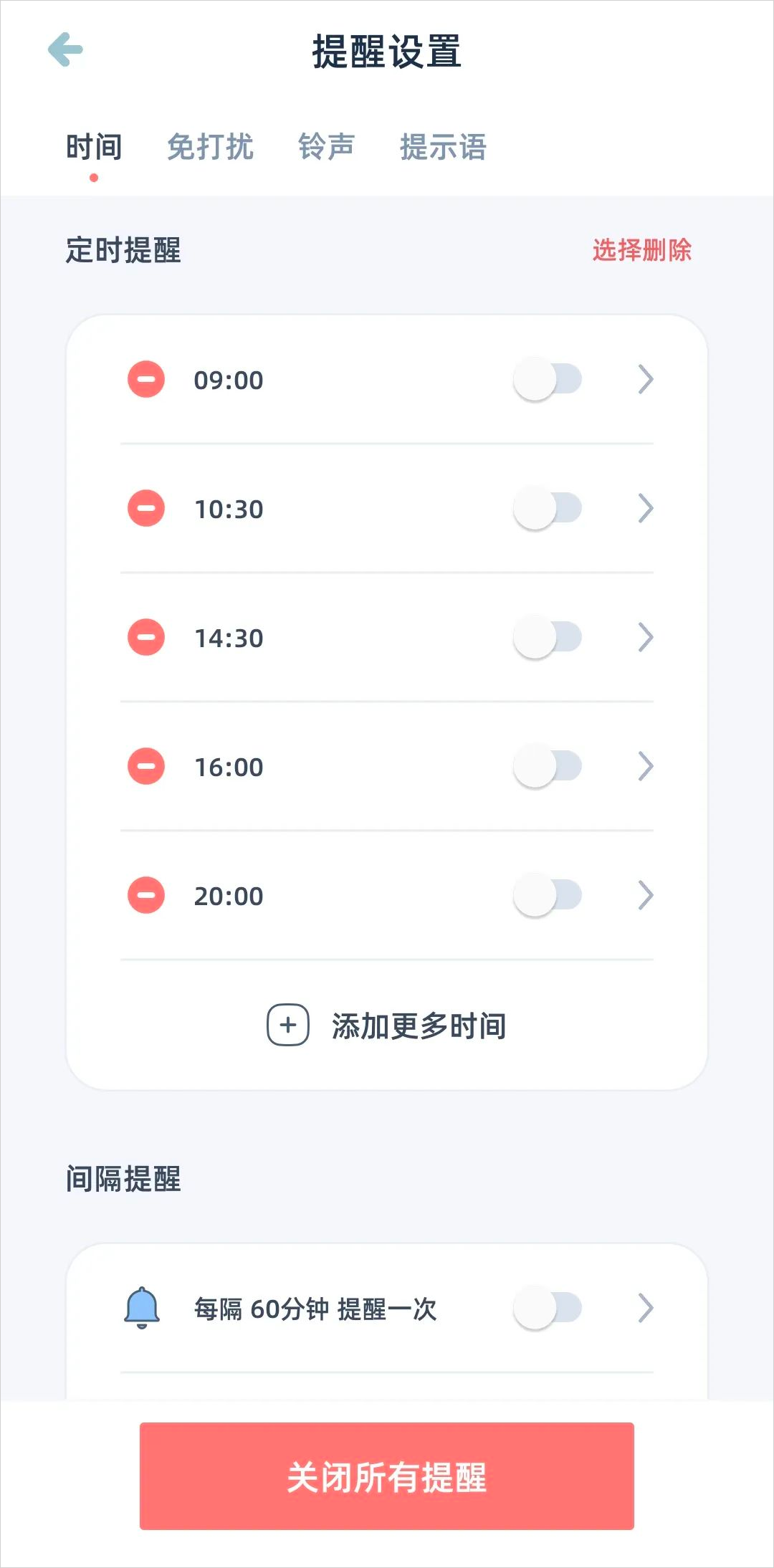774x1568 pixels.
Task: Turn on the 20:00 reminder switch
Action: coord(548,895)
